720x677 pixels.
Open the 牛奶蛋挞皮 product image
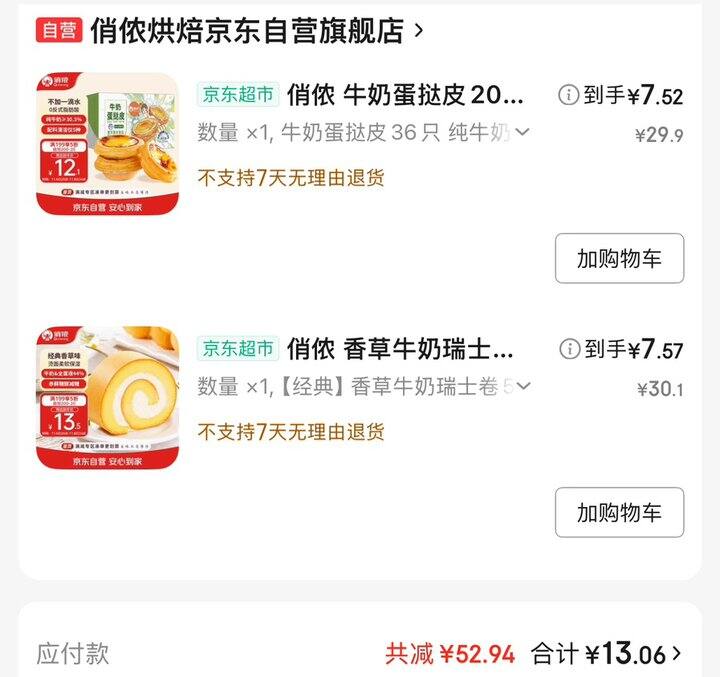click(x=107, y=144)
